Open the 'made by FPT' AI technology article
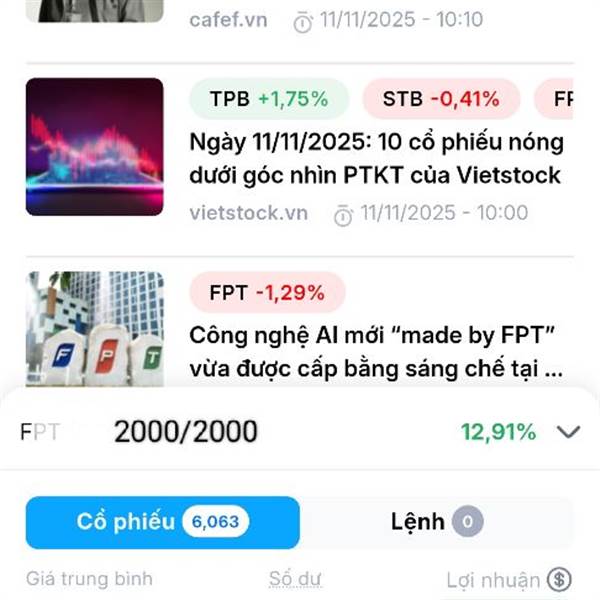This screenshot has width=600, height=600. pyautogui.click(x=376, y=352)
